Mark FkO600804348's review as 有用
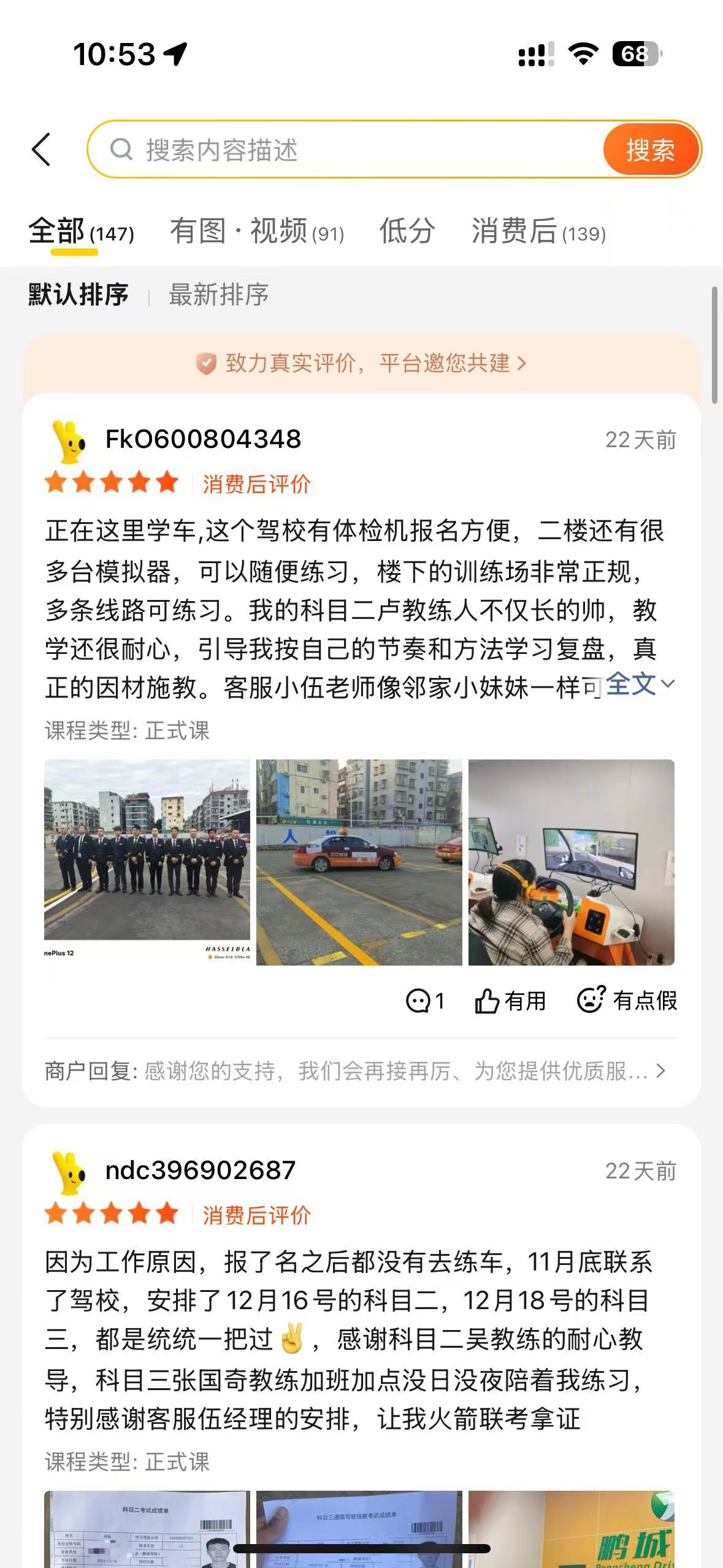The width and height of the screenshot is (723, 1568). 510,1001
